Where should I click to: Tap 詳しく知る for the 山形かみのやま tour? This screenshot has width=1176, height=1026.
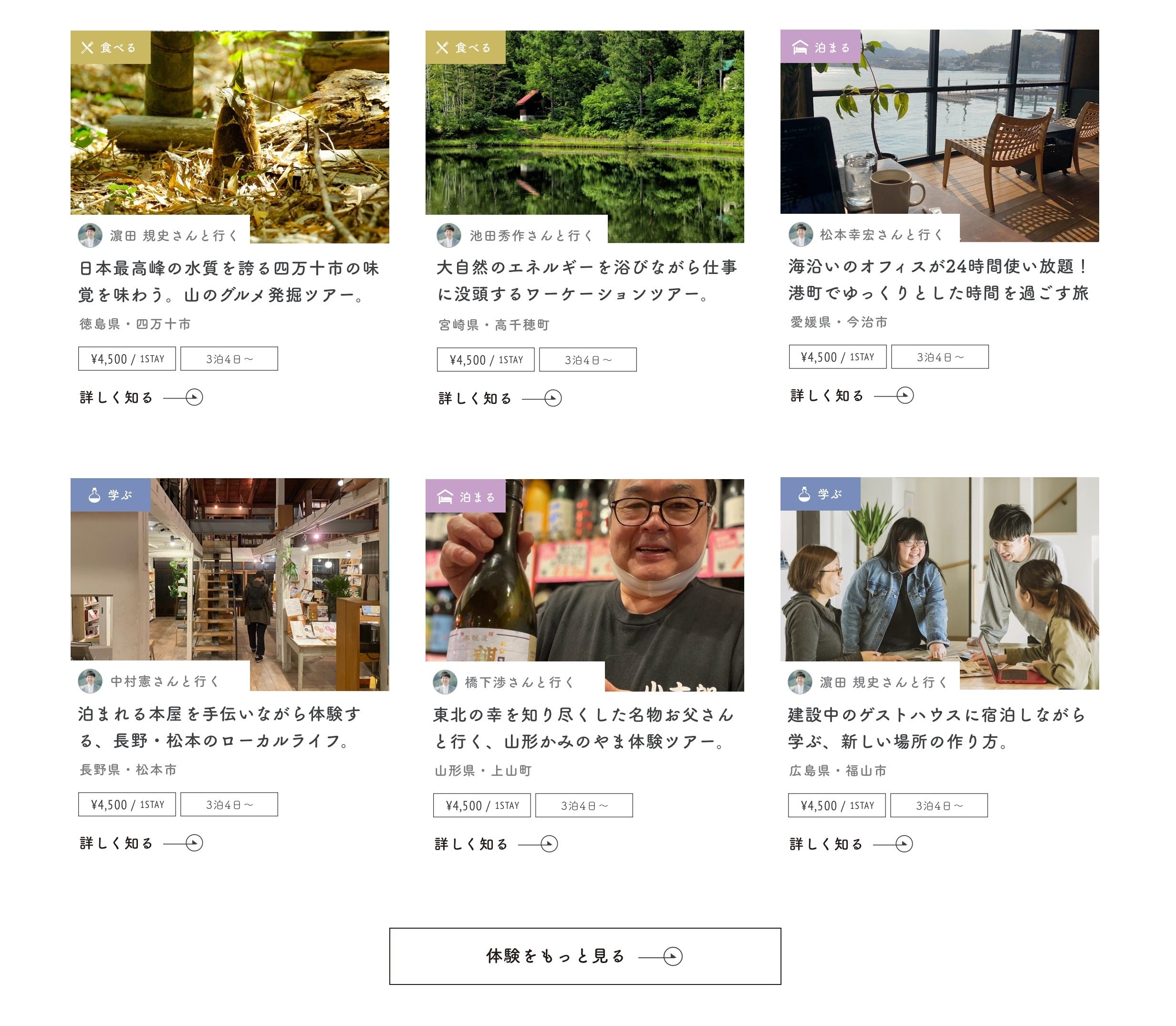click(496, 844)
